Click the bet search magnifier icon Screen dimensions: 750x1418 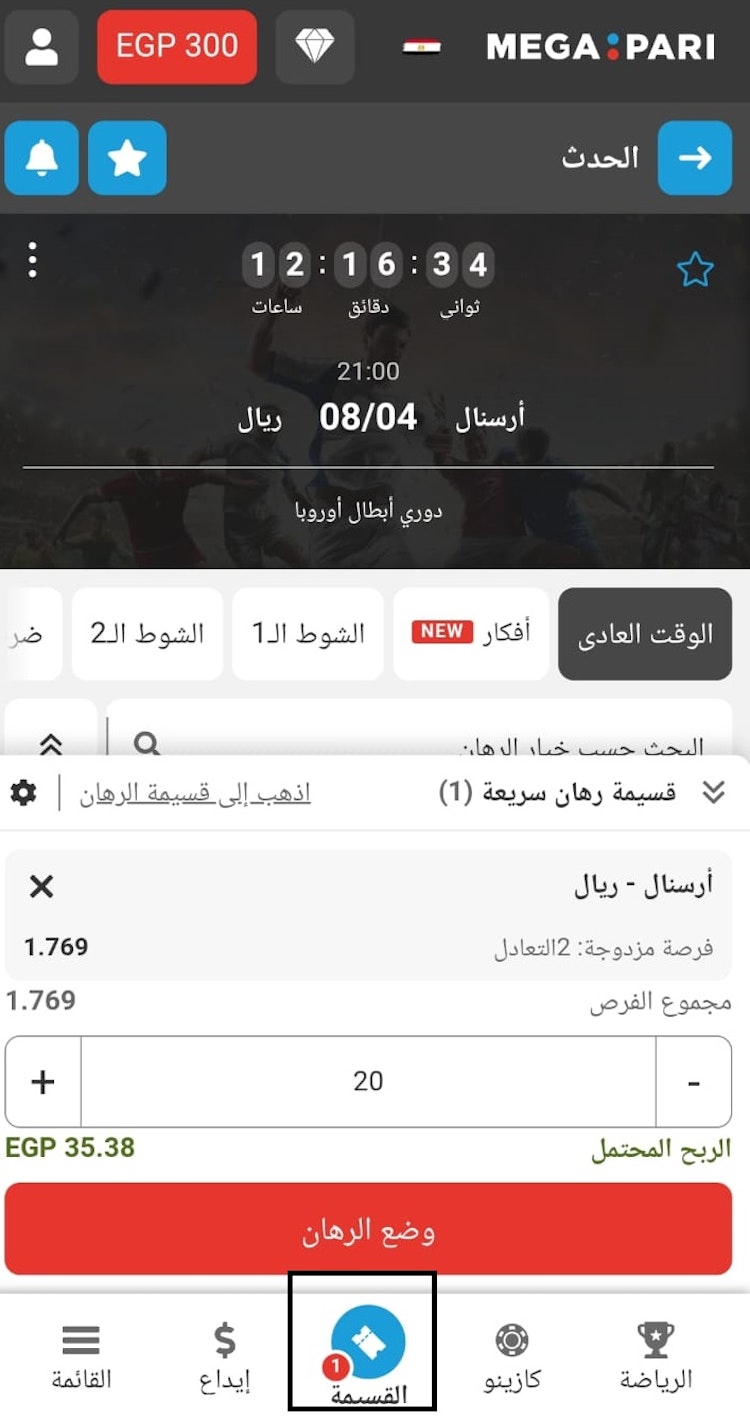tap(148, 744)
